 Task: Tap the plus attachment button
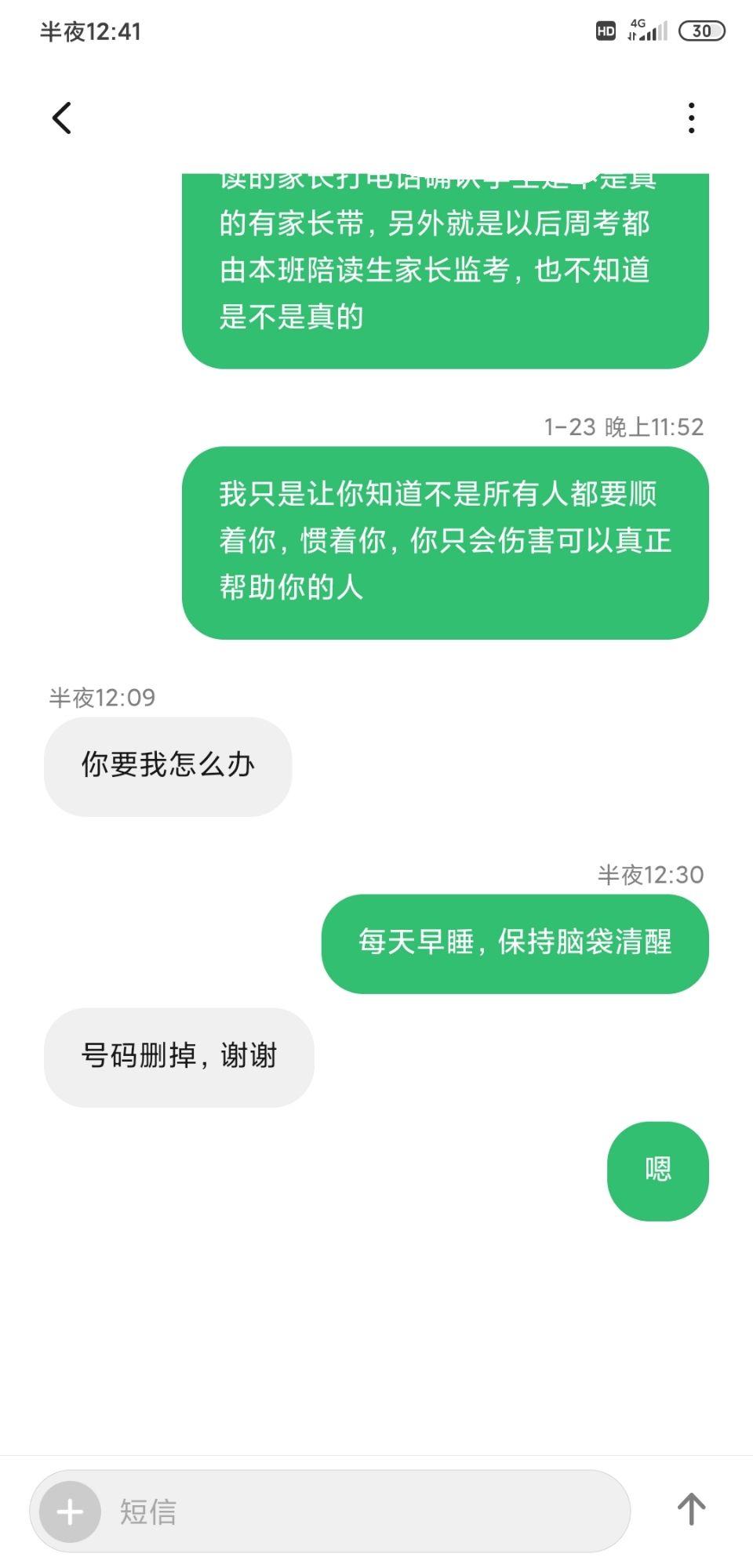click(x=70, y=1511)
